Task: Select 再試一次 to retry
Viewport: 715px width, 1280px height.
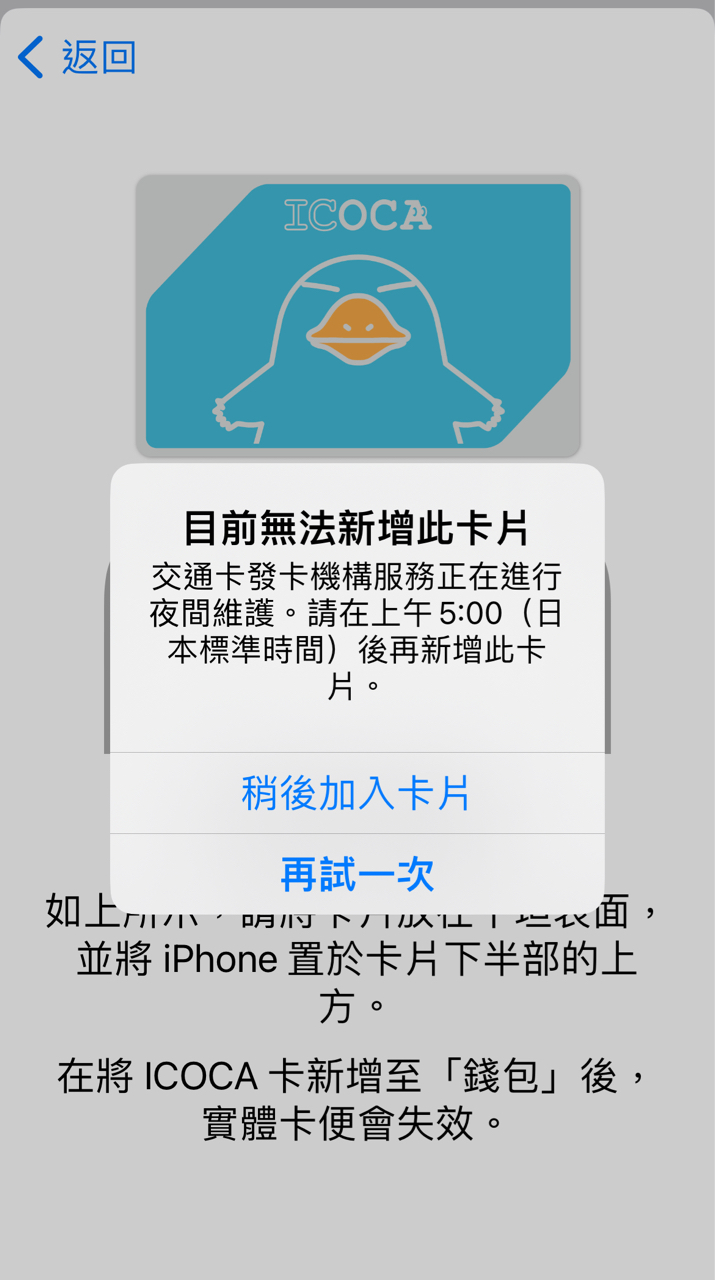Action: [x=356, y=873]
